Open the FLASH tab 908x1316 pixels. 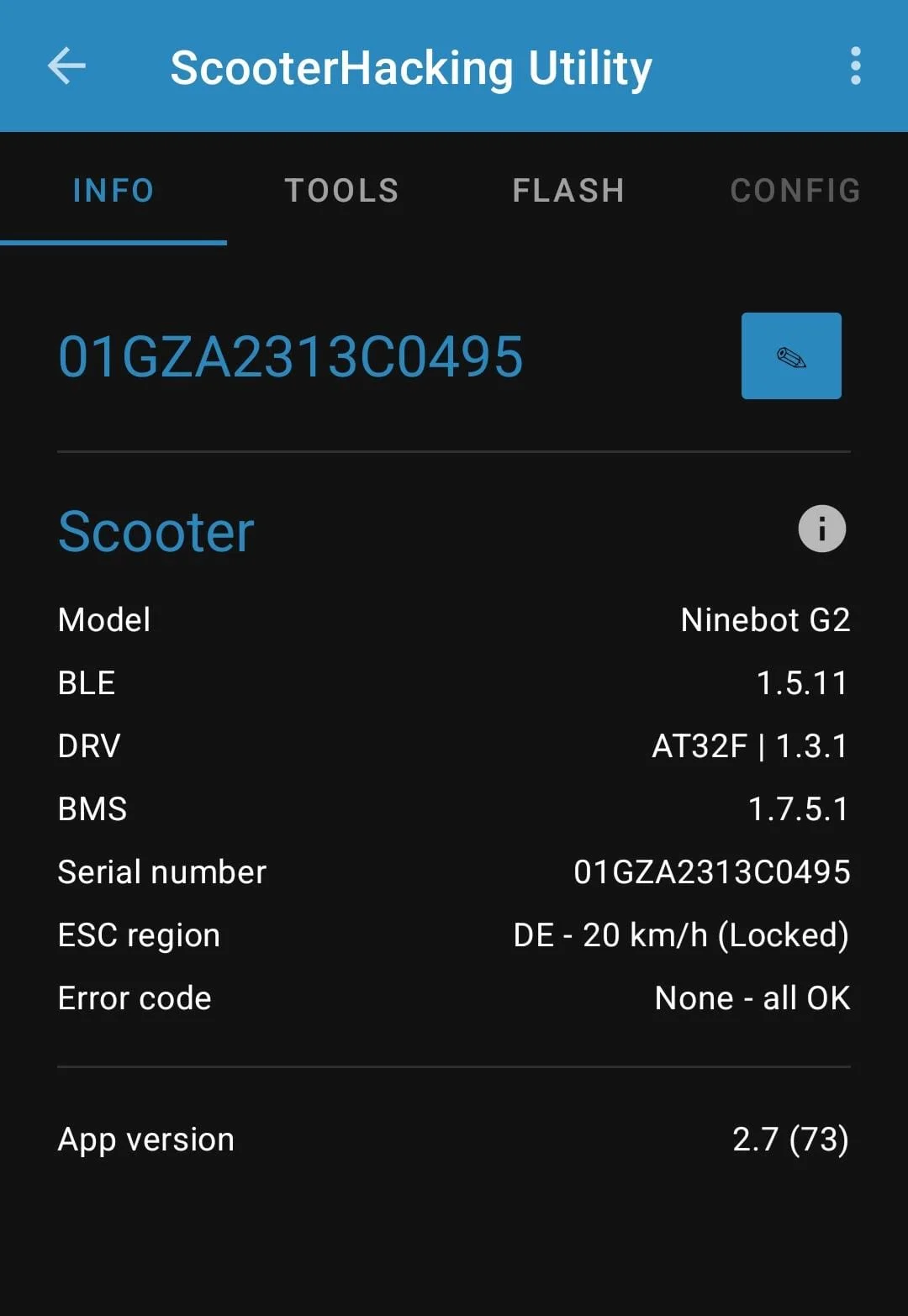click(x=568, y=191)
